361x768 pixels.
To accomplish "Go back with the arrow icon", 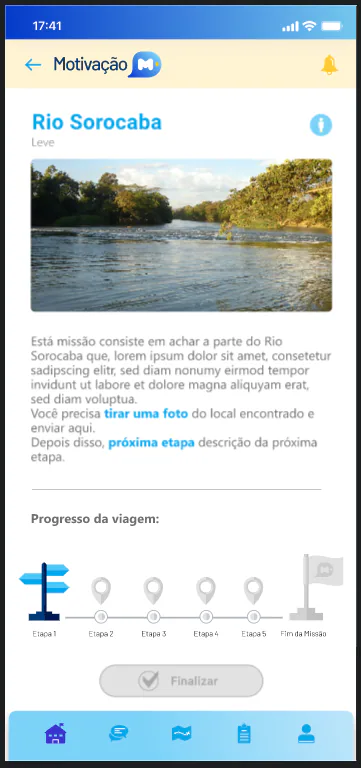I will click(x=33, y=65).
